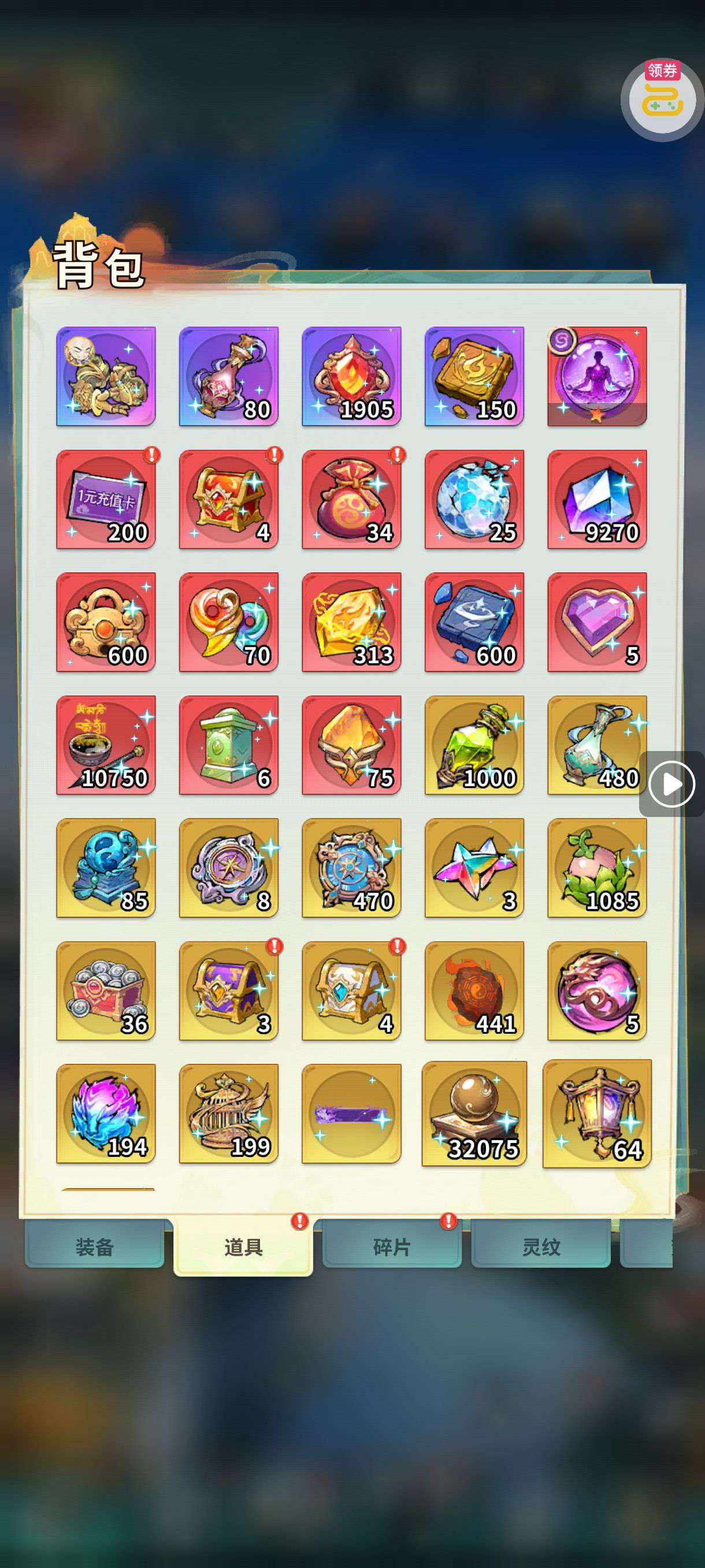
Task: Select the green potion with 1000
Action: coord(474,745)
